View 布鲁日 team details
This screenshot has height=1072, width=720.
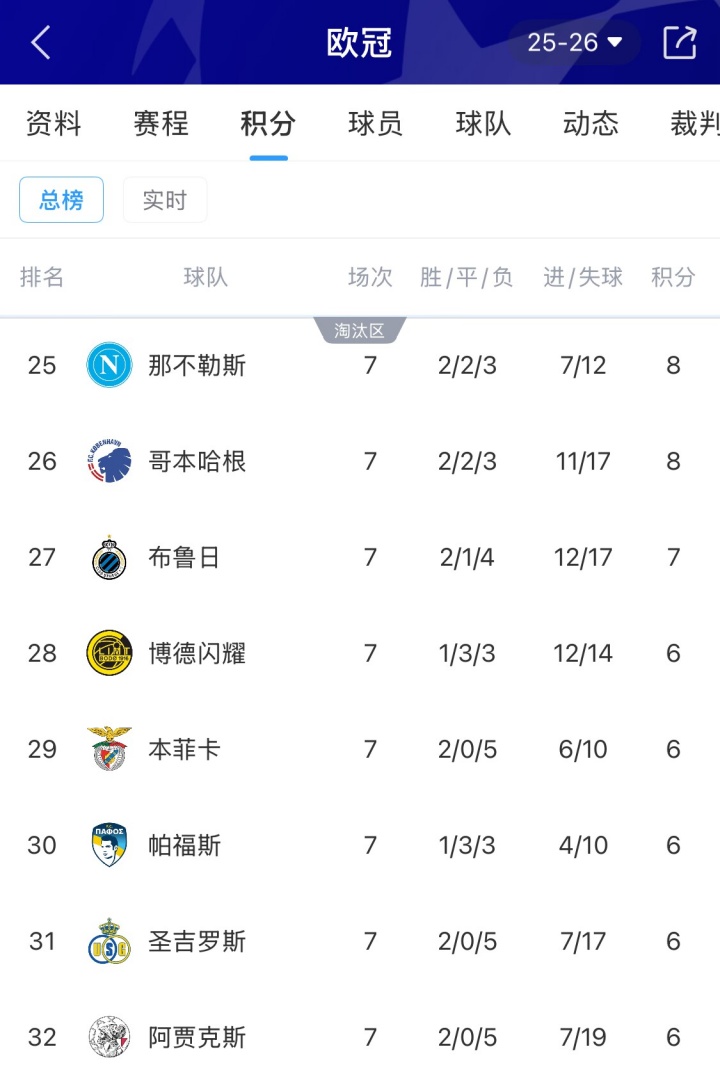point(184,557)
